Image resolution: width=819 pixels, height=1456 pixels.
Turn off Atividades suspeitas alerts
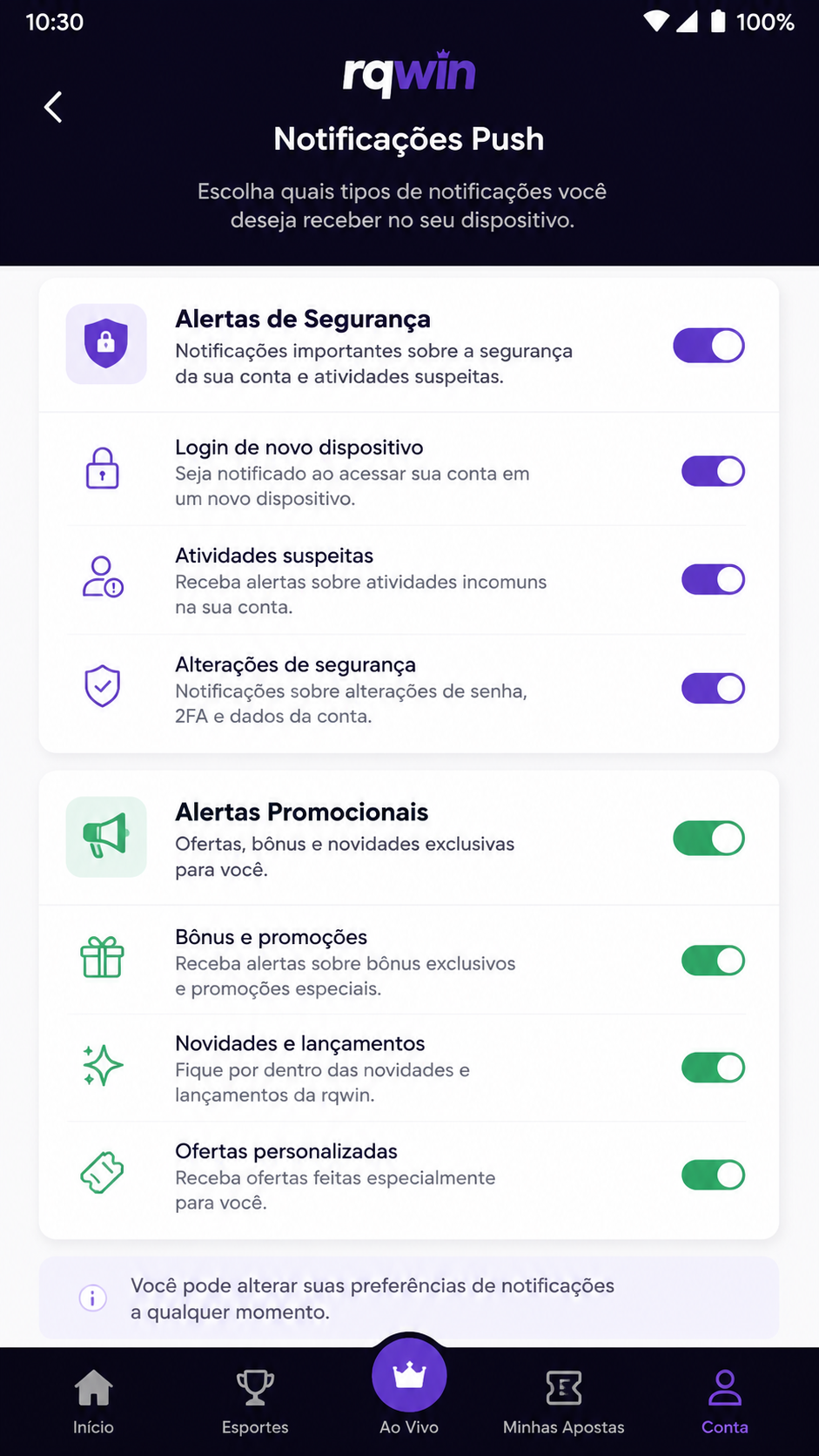coord(713,579)
